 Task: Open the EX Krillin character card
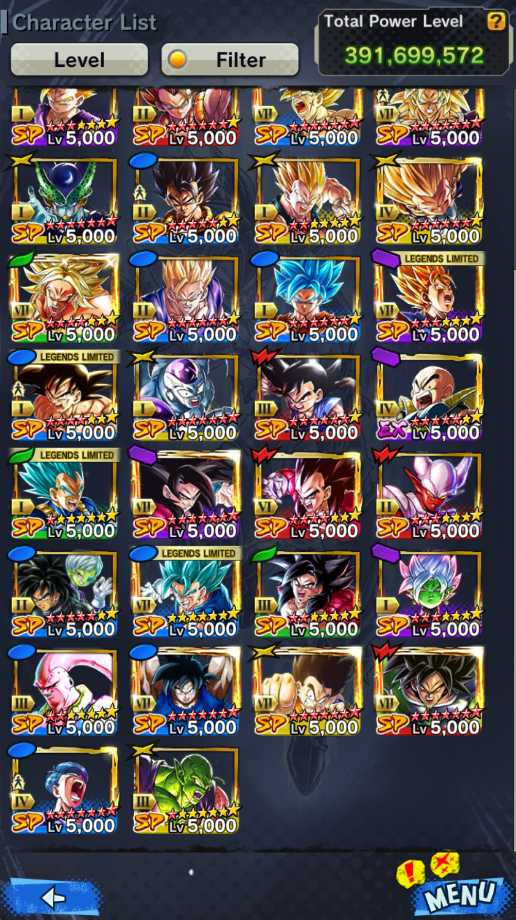pyautogui.click(x=429, y=398)
